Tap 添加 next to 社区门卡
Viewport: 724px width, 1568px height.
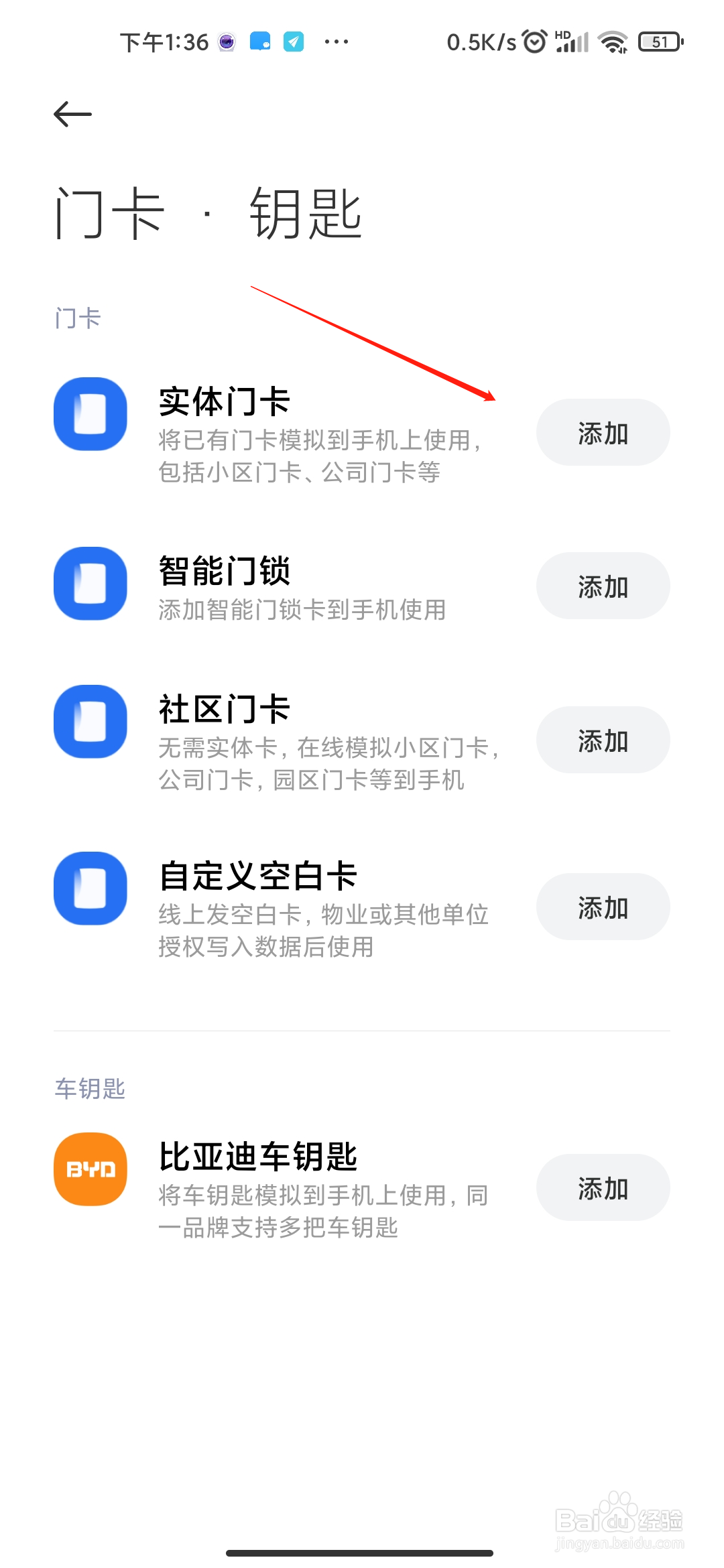coord(603,740)
